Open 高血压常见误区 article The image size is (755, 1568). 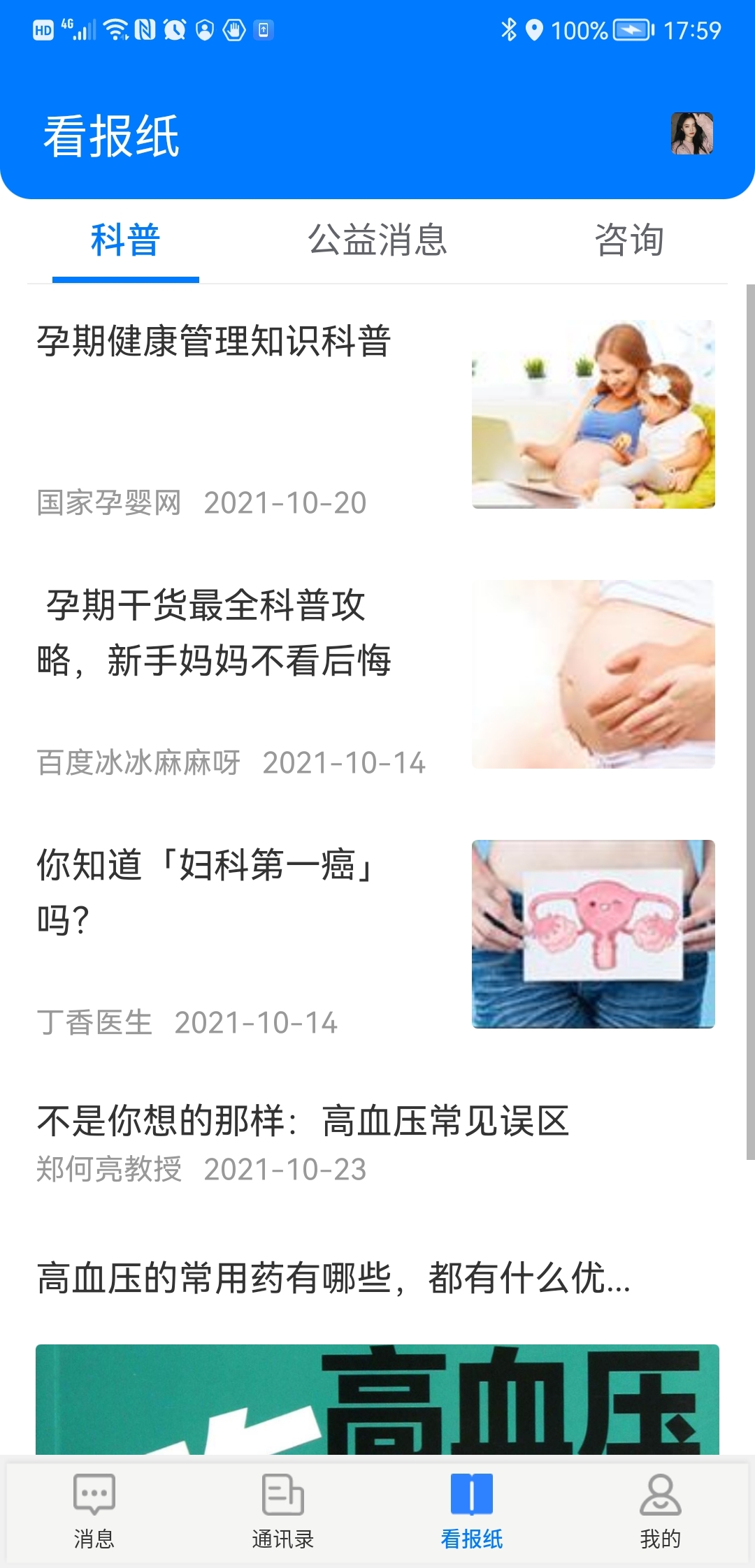click(x=303, y=1122)
